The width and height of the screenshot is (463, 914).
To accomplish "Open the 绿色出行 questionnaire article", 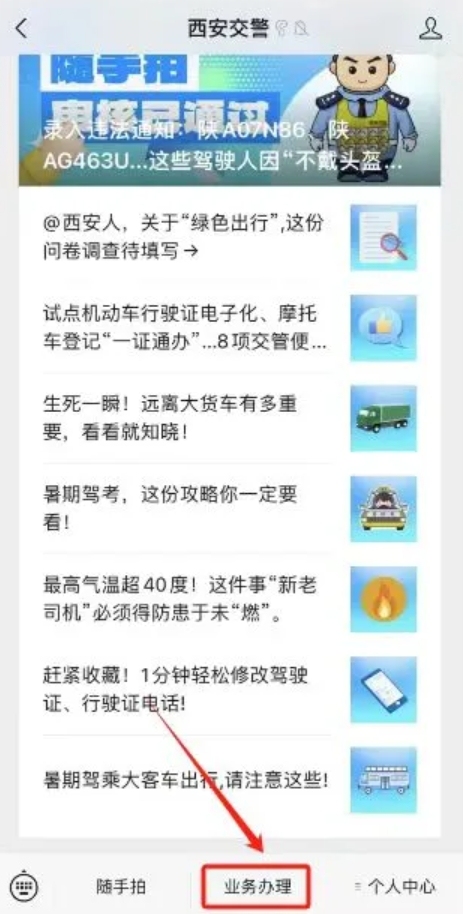I will (230, 237).
